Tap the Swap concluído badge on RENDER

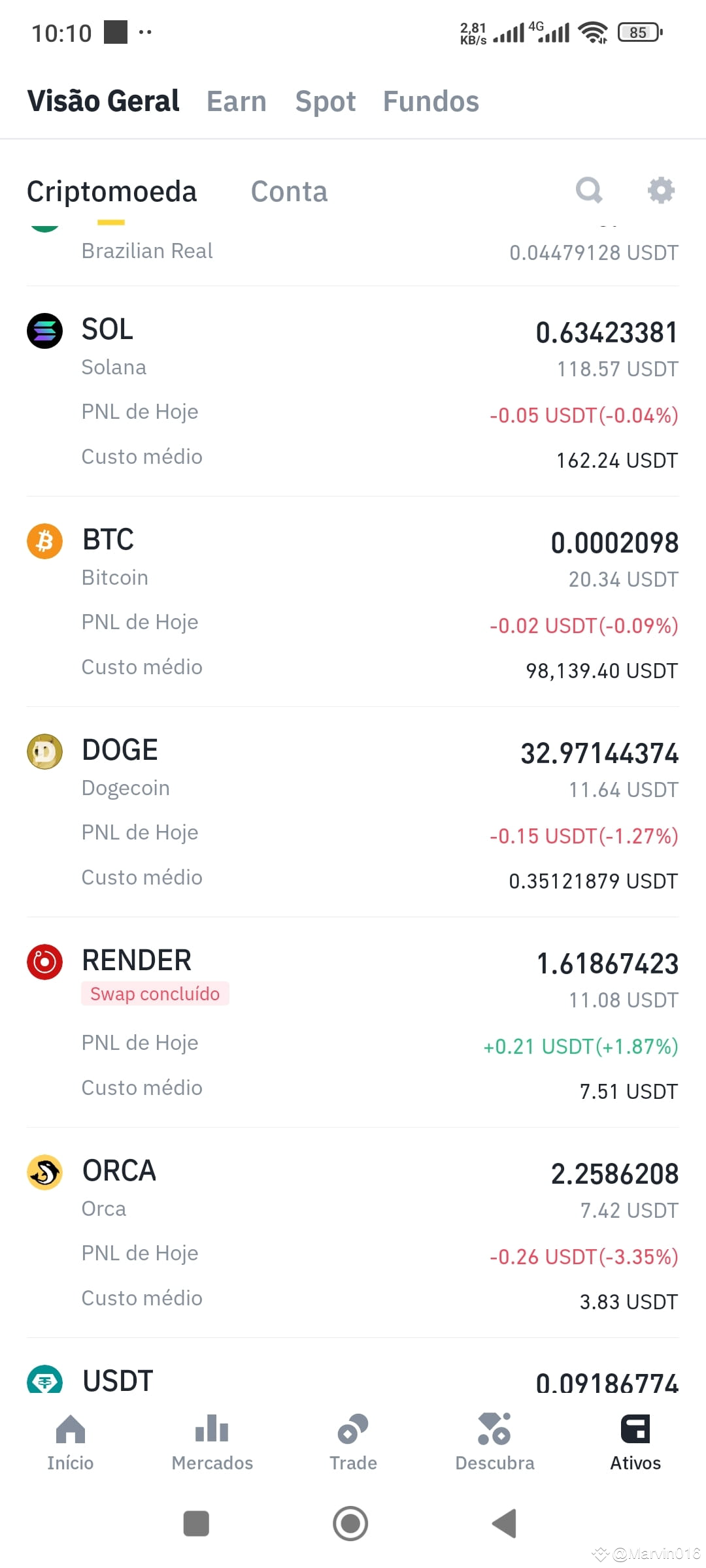click(155, 994)
